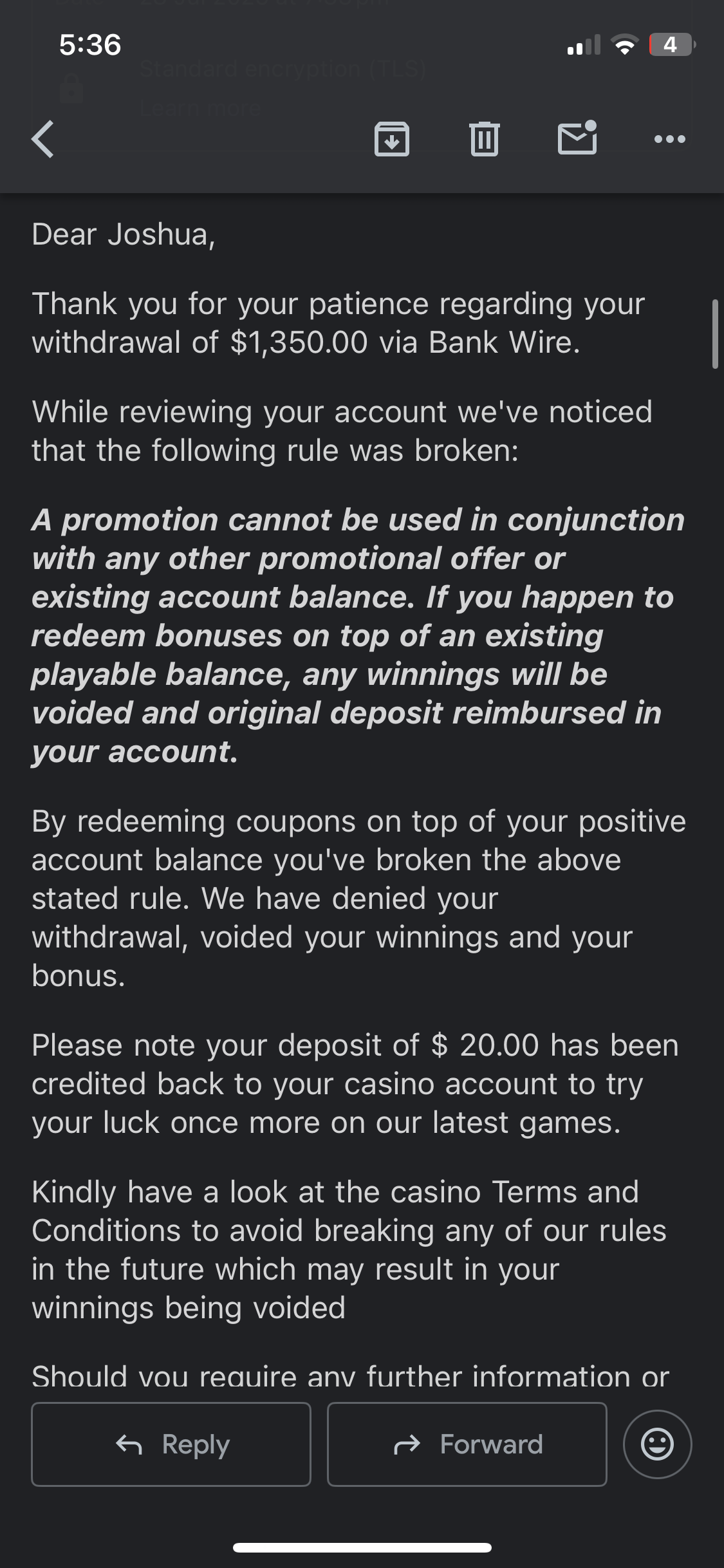The height and width of the screenshot is (1568, 724).
Task: Open the three-dot overflow menu
Action: (669, 139)
